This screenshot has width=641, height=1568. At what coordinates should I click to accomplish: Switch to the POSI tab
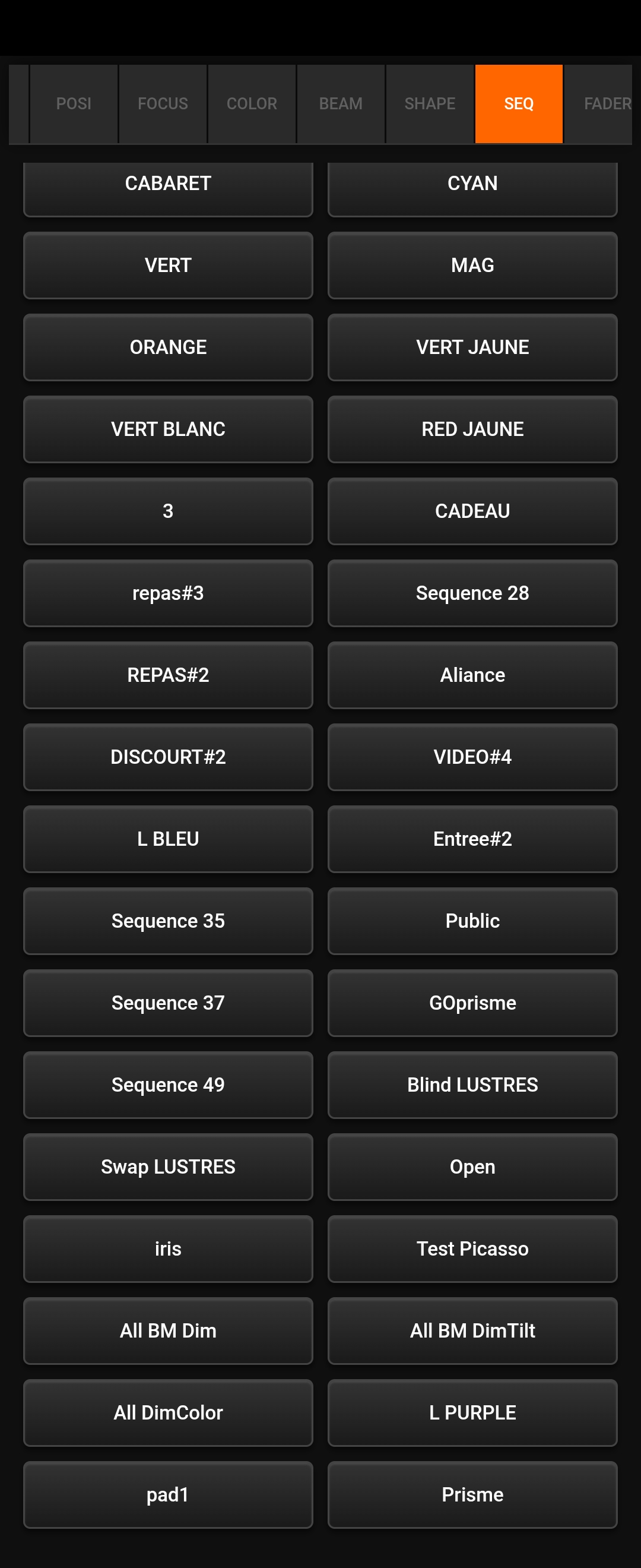pyautogui.click(x=74, y=103)
